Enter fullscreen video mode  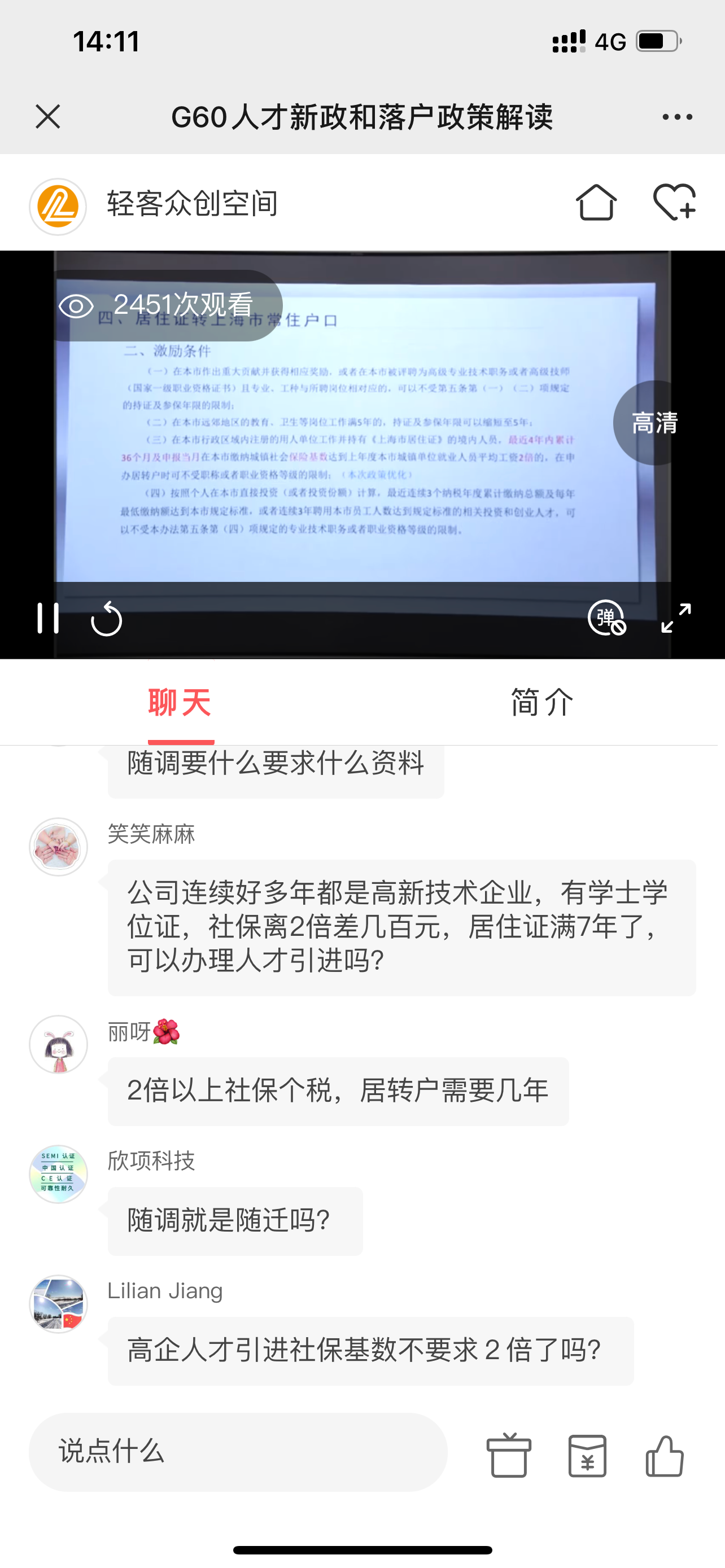[676, 619]
